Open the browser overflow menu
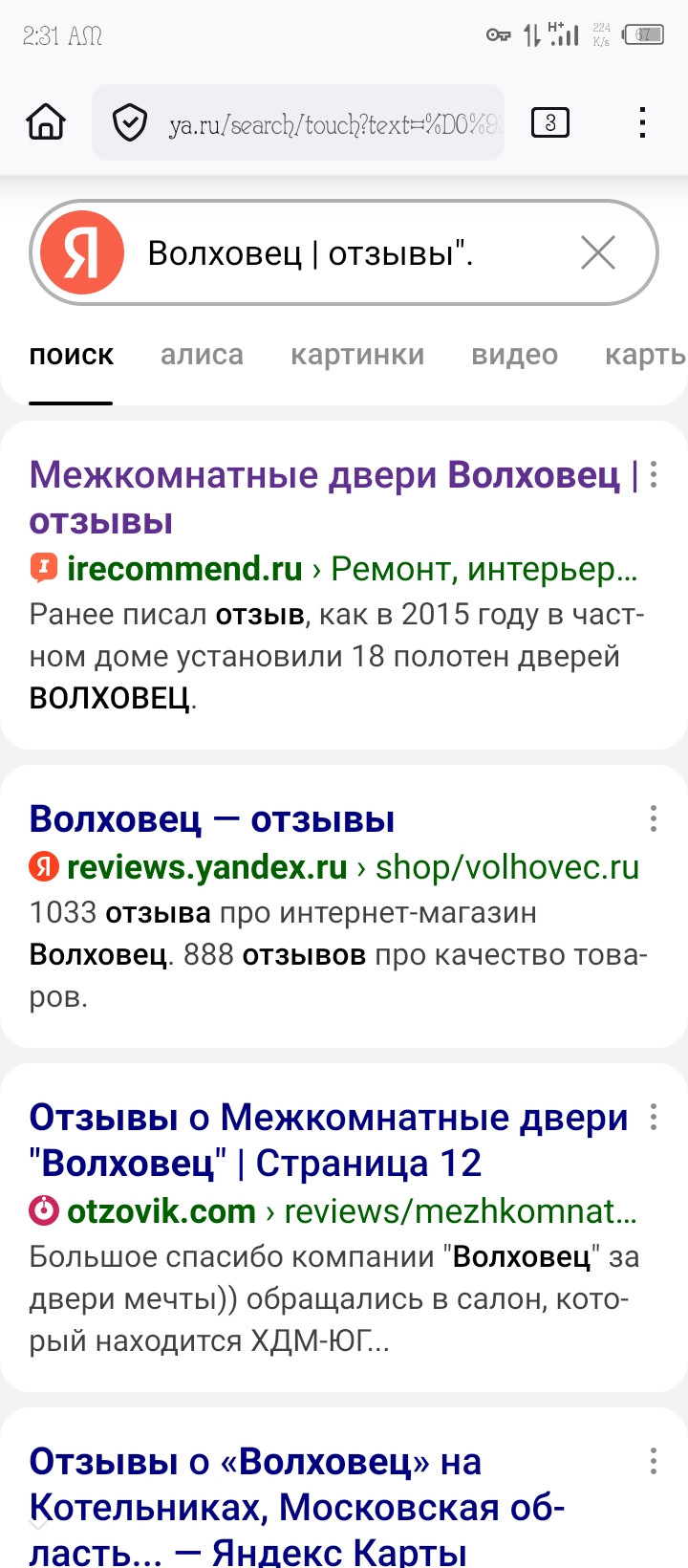The image size is (688, 1568). coord(642,122)
